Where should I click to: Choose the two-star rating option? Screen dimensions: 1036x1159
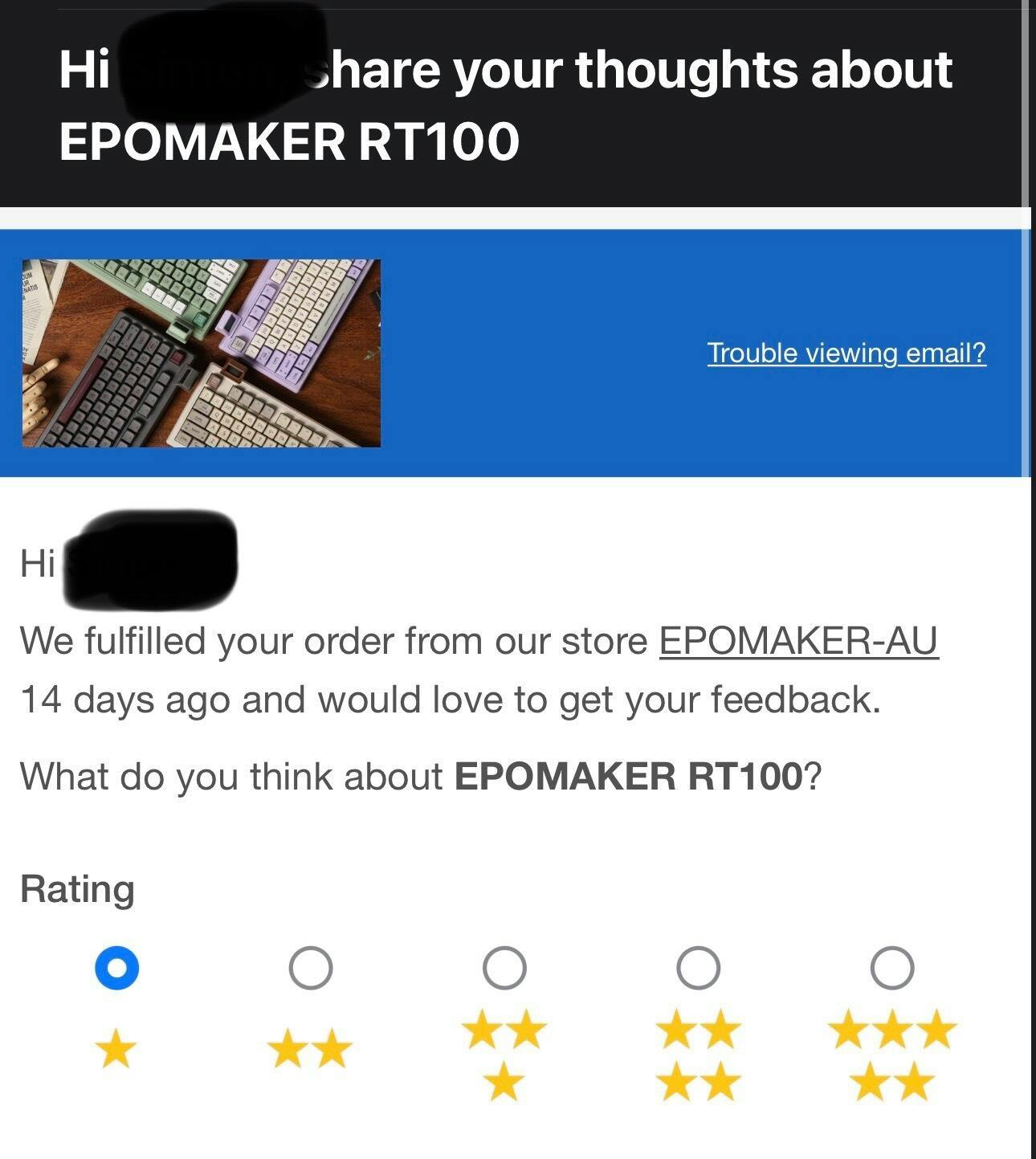[311, 968]
